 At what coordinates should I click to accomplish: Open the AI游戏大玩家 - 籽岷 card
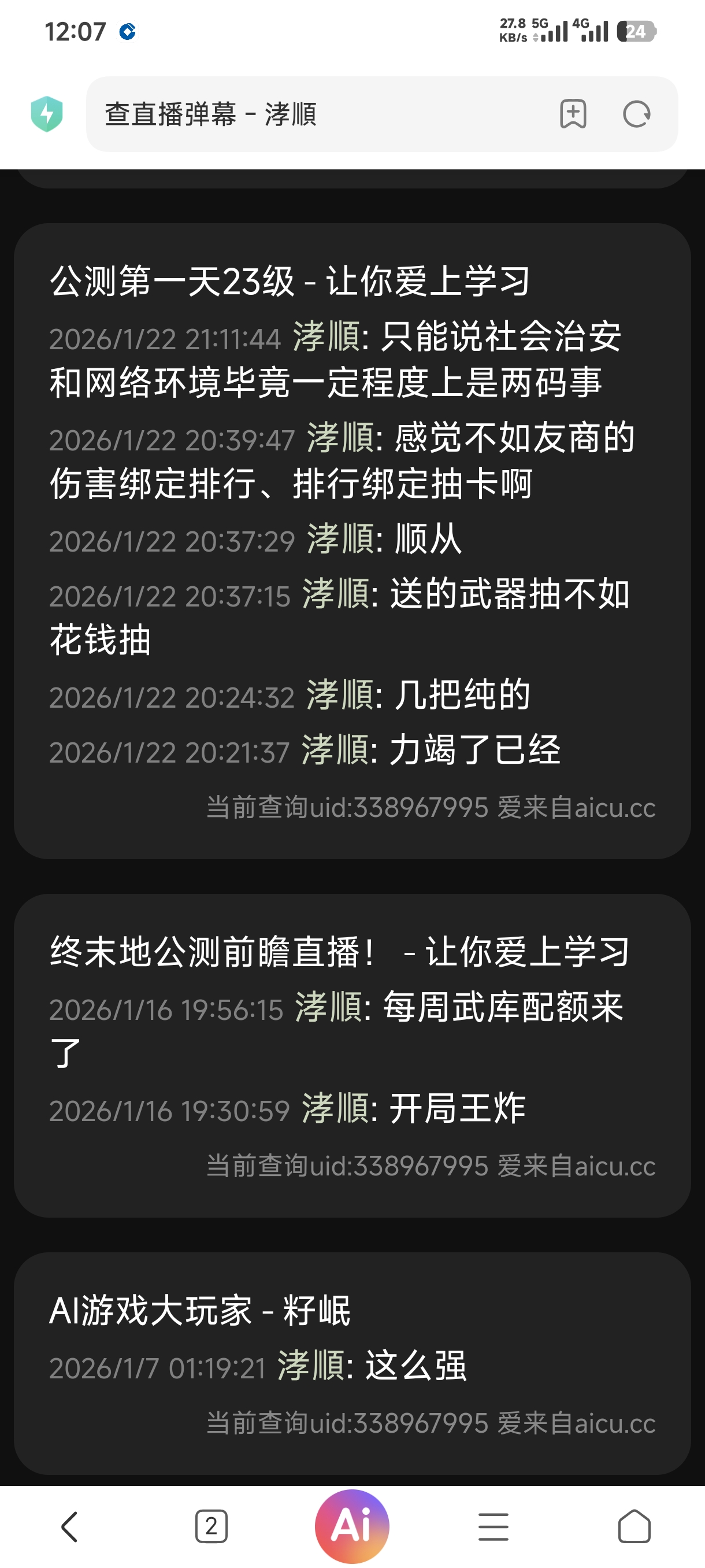200,1310
